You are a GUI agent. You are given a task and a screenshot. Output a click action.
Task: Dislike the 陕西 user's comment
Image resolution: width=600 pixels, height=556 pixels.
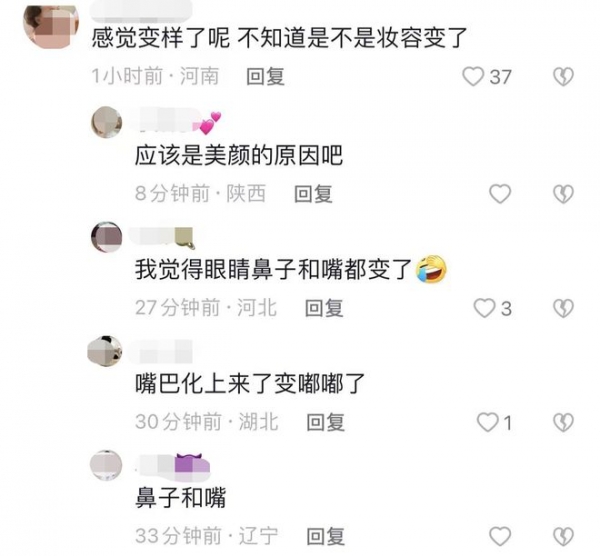pos(563,194)
